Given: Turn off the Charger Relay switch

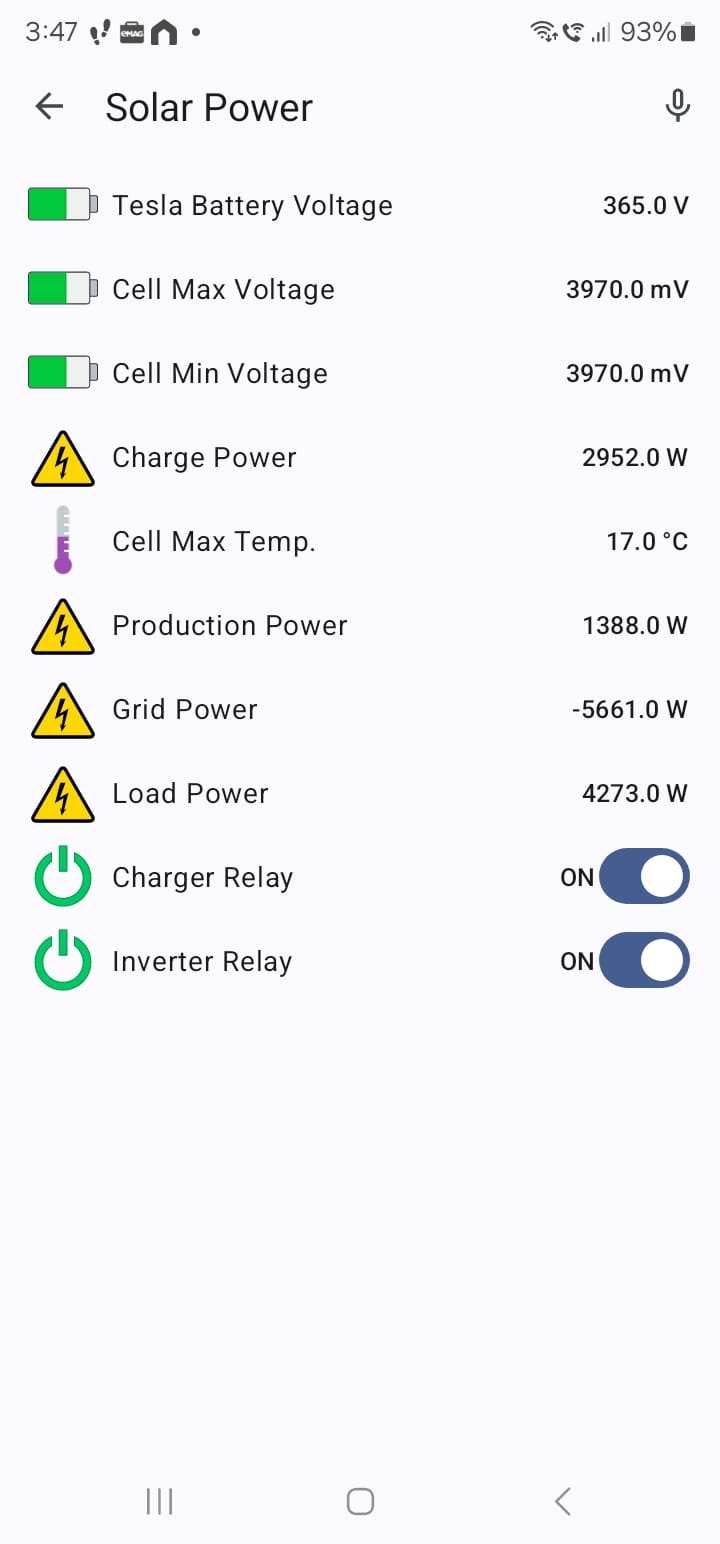Looking at the screenshot, I should point(644,877).
